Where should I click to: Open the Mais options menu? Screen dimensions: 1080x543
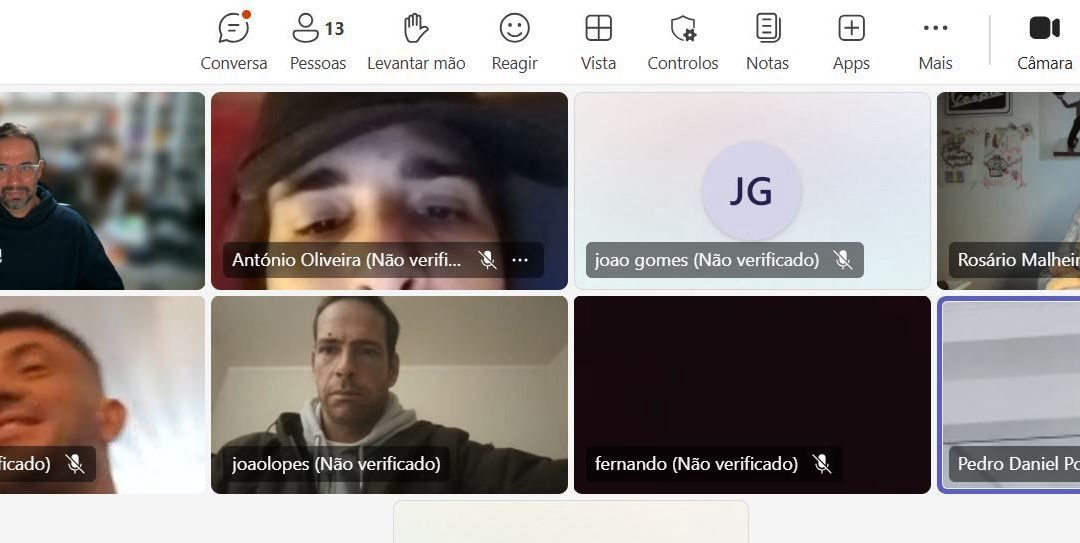(935, 42)
